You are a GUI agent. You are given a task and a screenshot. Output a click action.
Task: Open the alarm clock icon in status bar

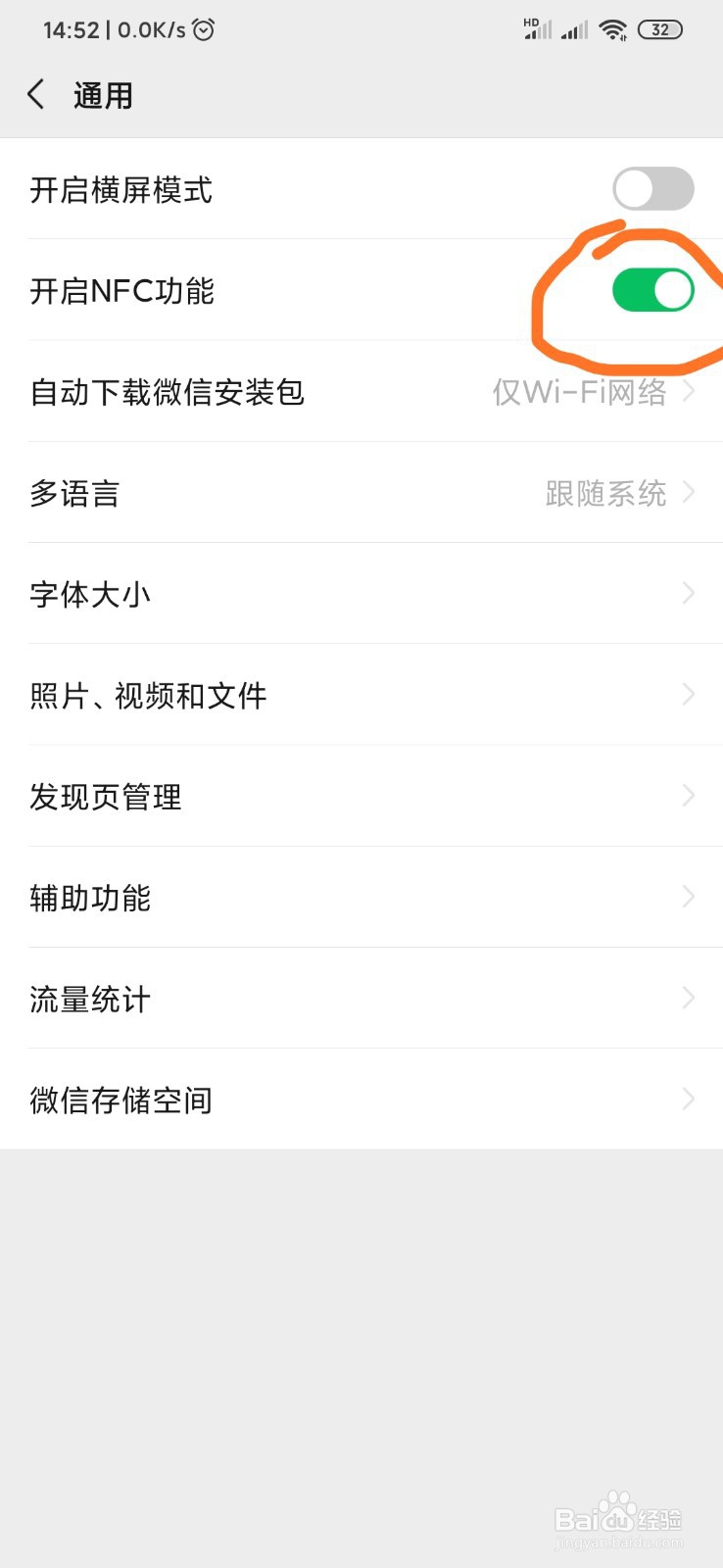click(204, 29)
